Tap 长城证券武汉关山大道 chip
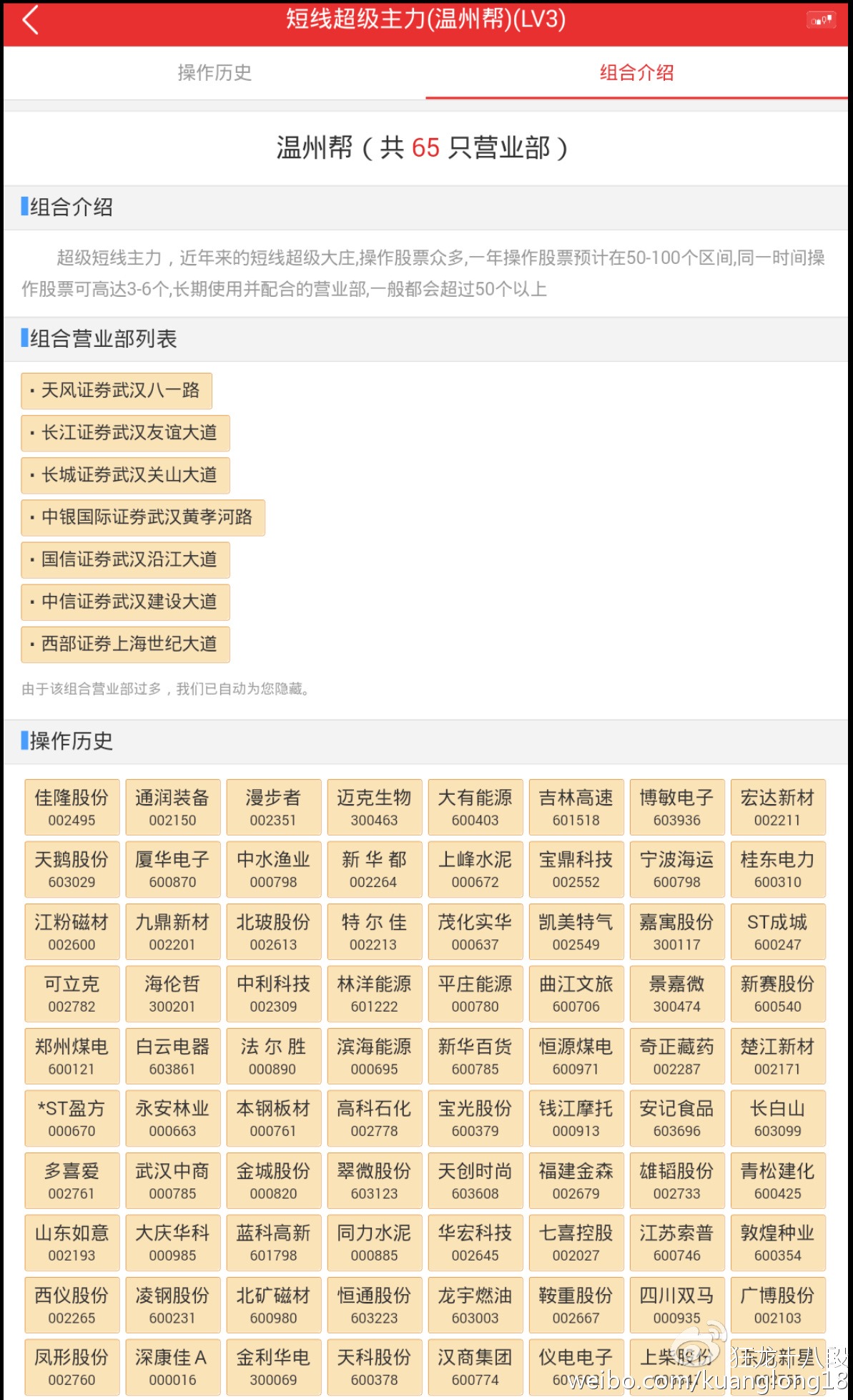 click(x=125, y=475)
